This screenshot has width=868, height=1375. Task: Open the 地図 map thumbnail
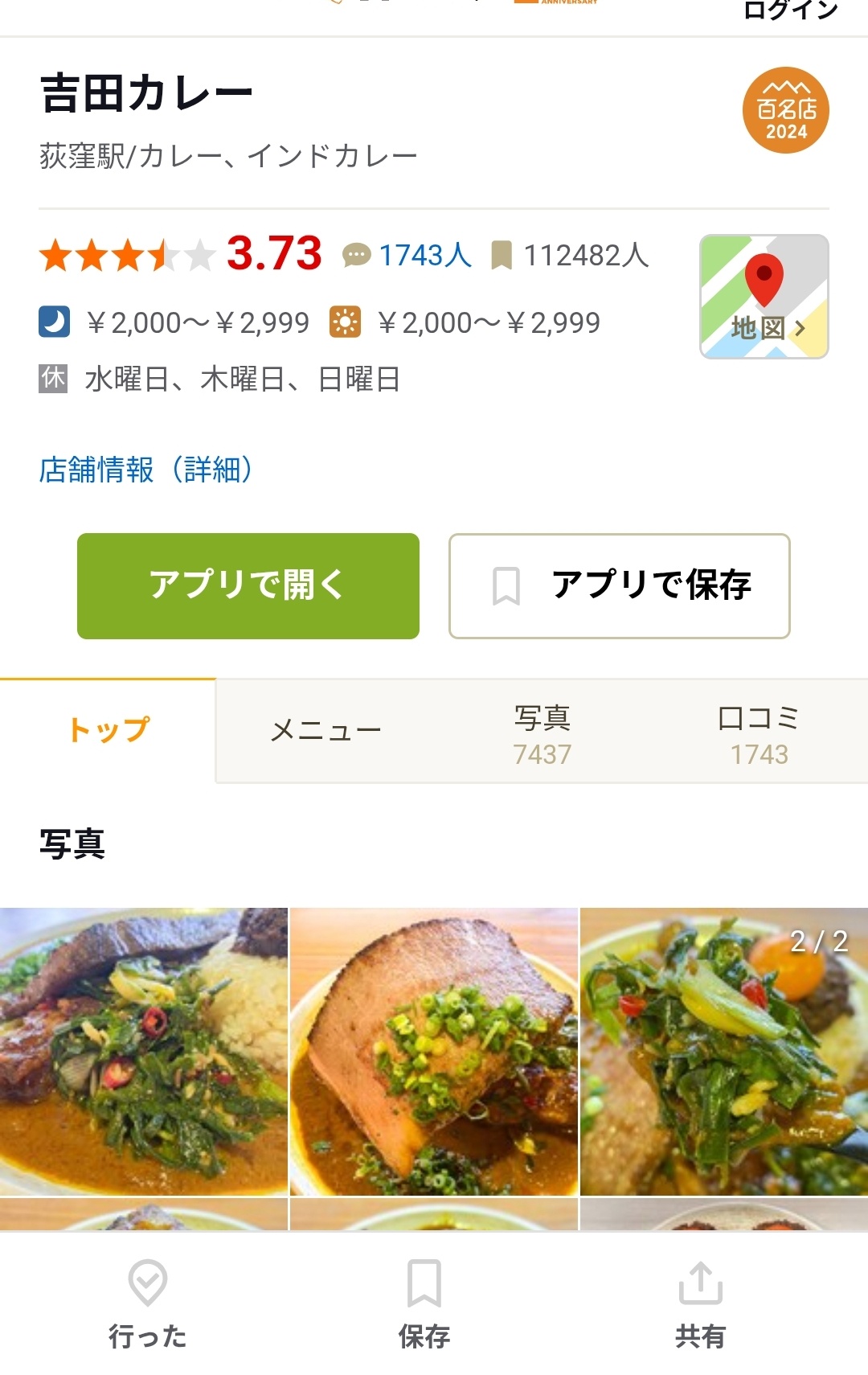[764, 296]
